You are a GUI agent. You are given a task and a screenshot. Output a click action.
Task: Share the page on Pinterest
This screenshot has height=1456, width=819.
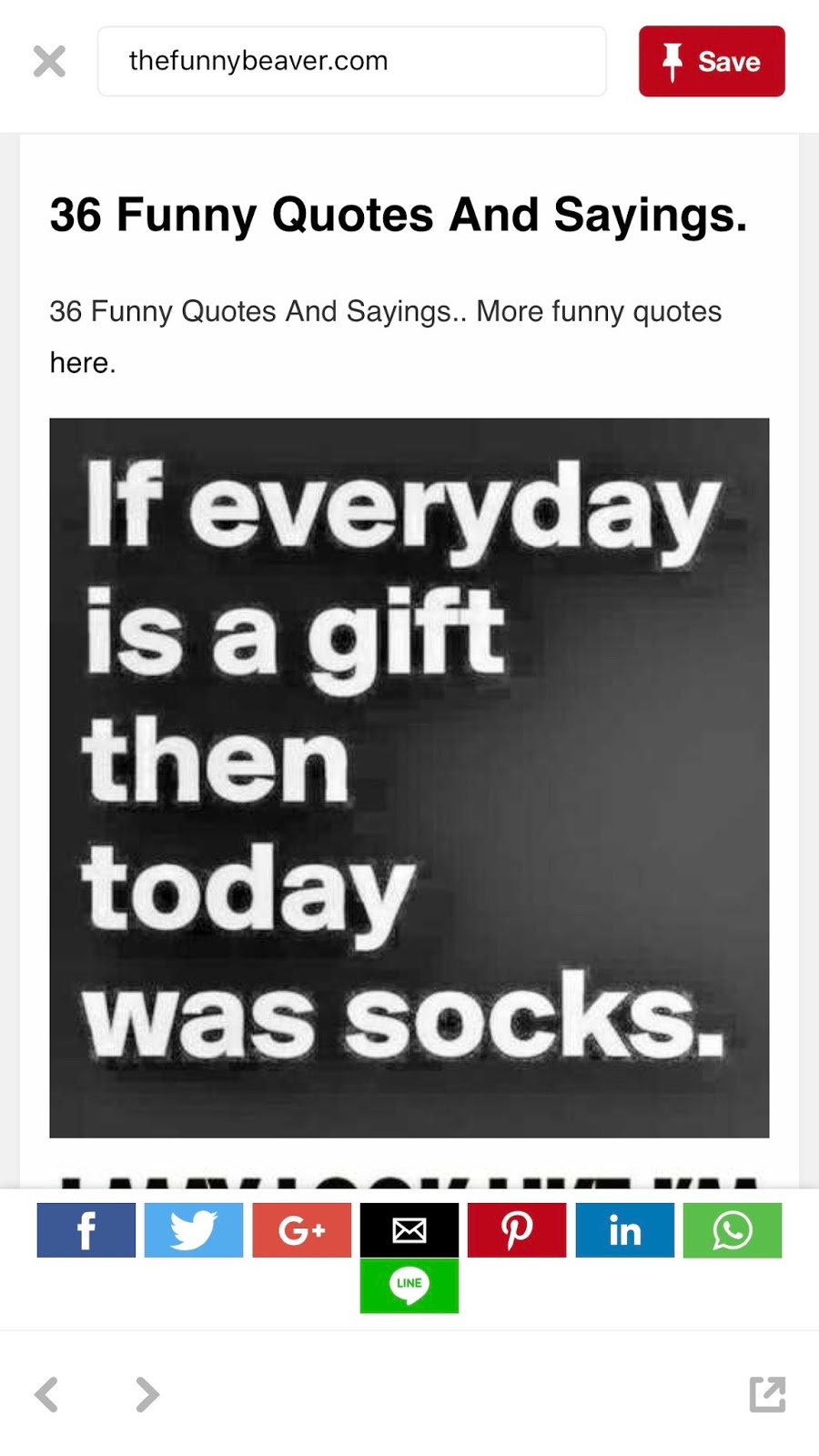tap(517, 1230)
